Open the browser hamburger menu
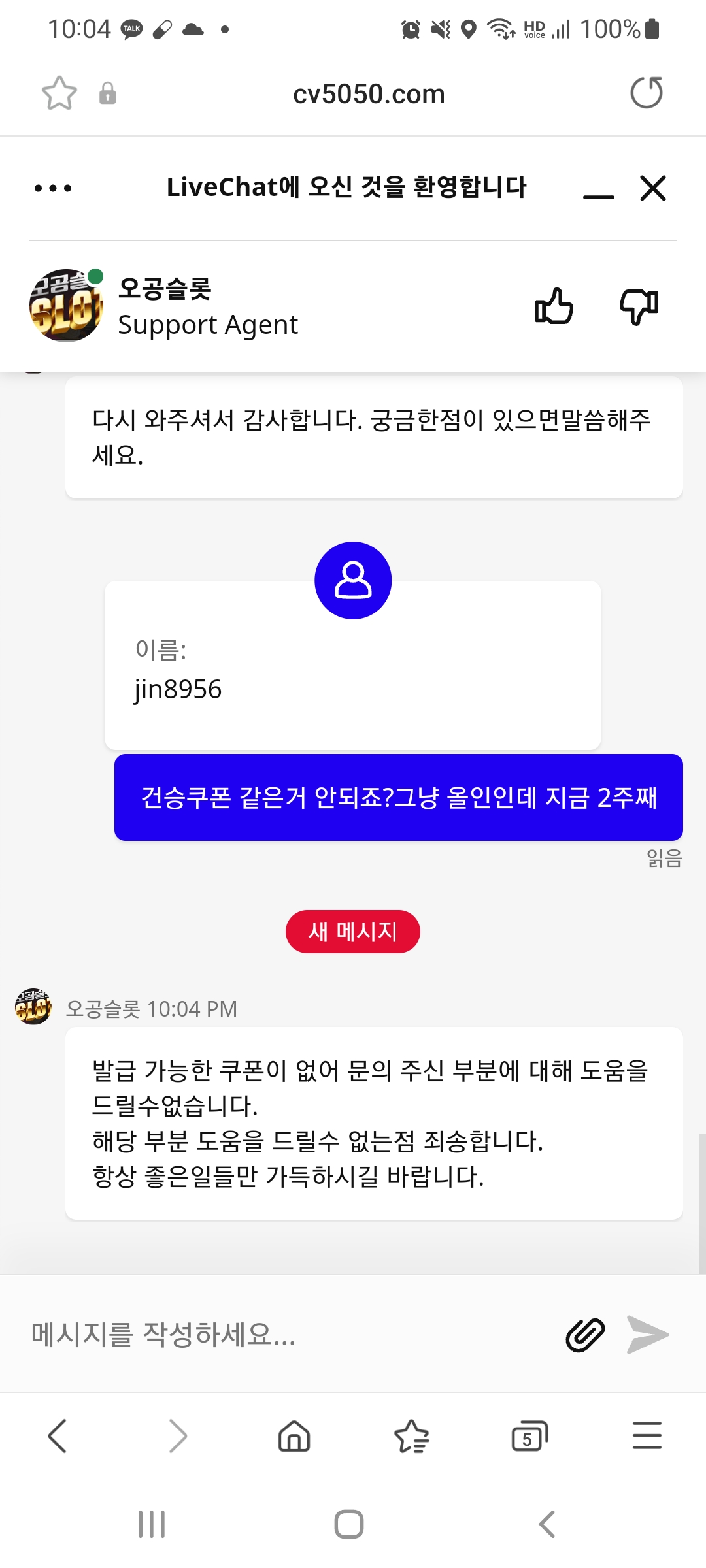The image size is (706, 1568). coord(647,1436)
